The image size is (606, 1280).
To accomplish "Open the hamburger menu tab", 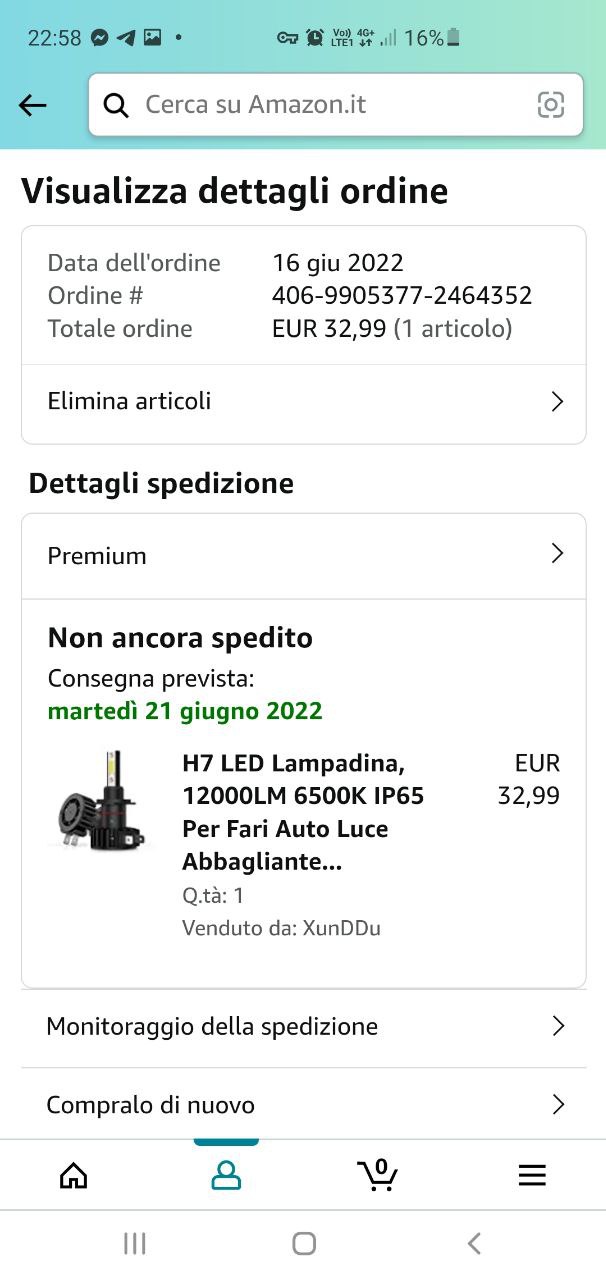I will pyautogui.click(x=532, y=1175).
